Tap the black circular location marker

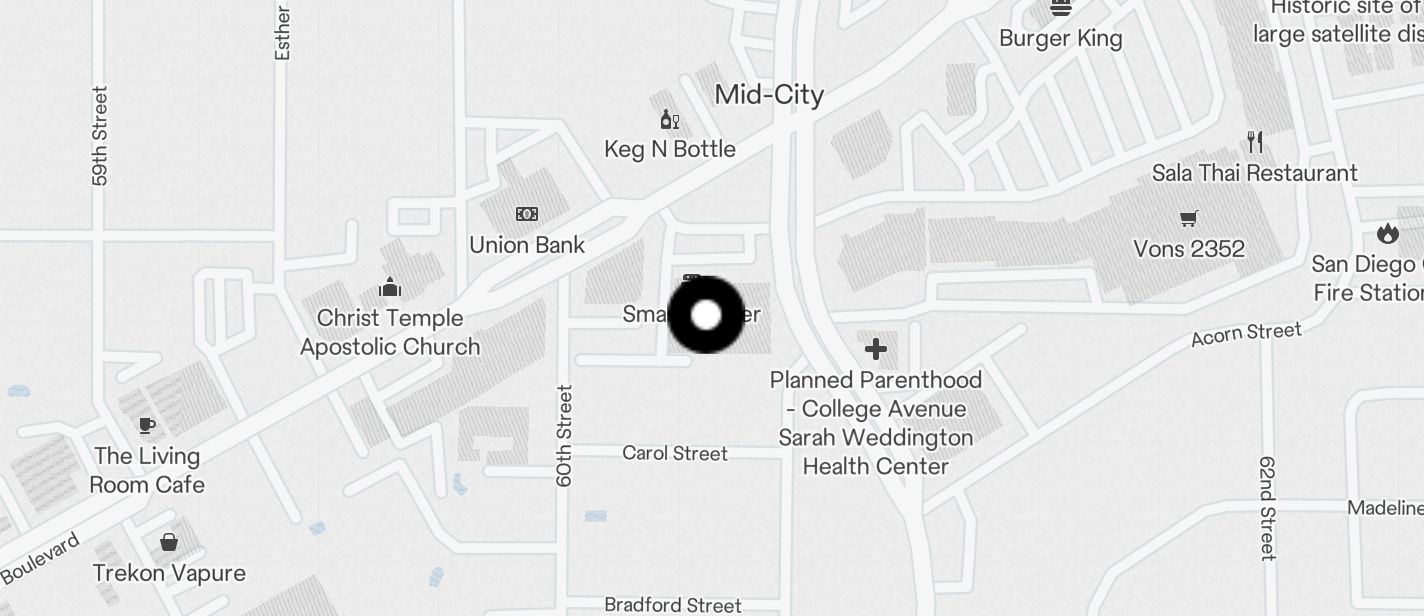(x=706, y=315)
